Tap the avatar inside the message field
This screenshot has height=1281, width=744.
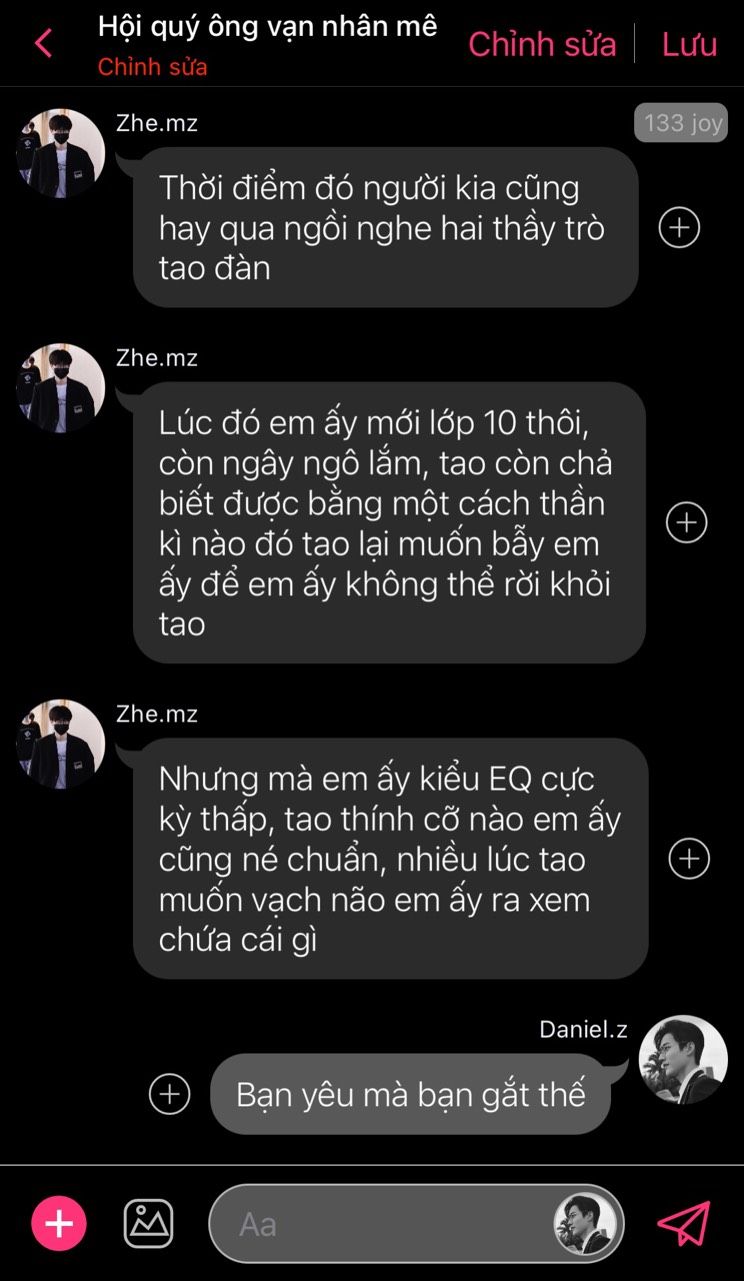584,1224
